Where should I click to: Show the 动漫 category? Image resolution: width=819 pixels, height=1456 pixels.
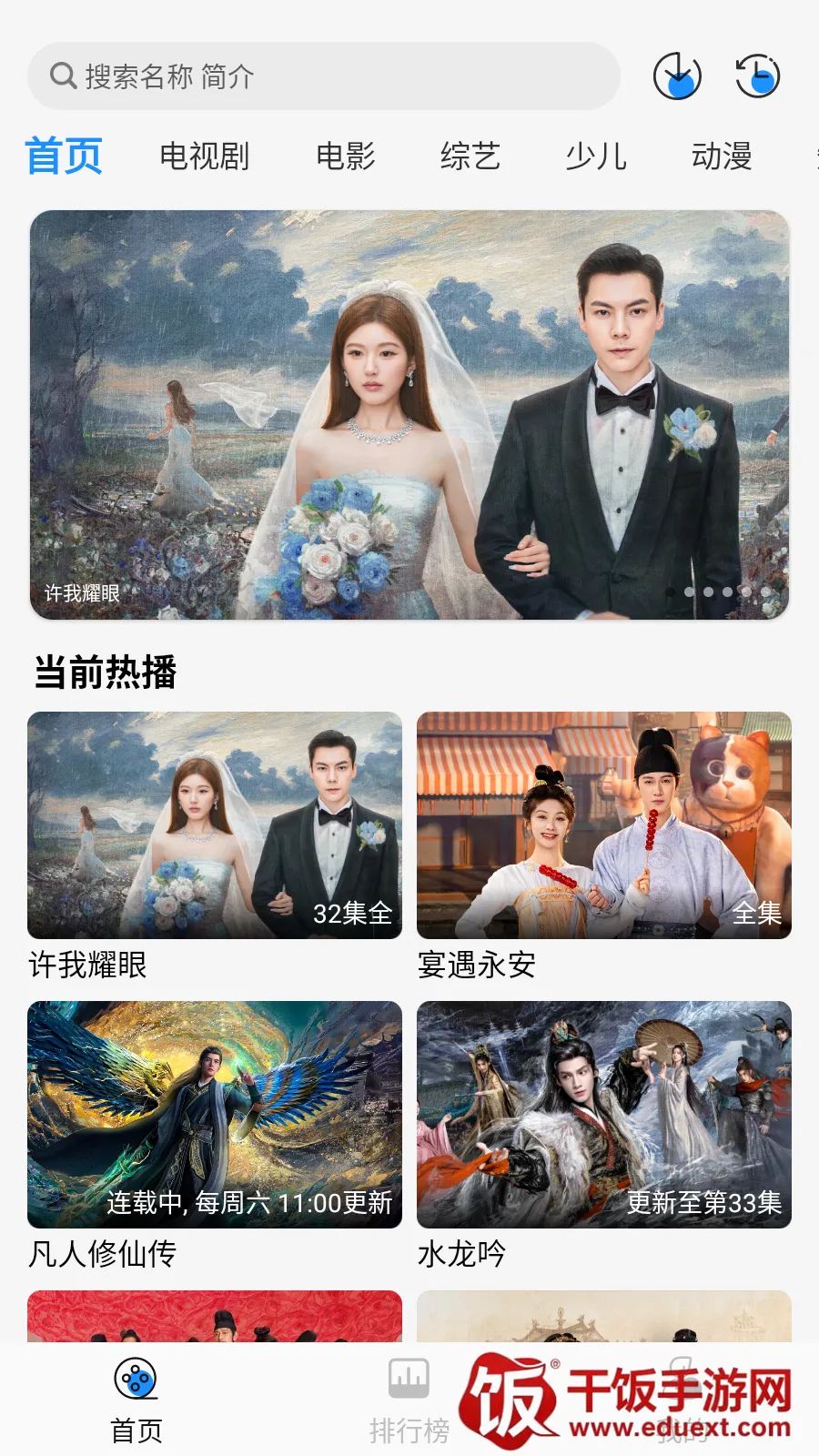(722, 157)
